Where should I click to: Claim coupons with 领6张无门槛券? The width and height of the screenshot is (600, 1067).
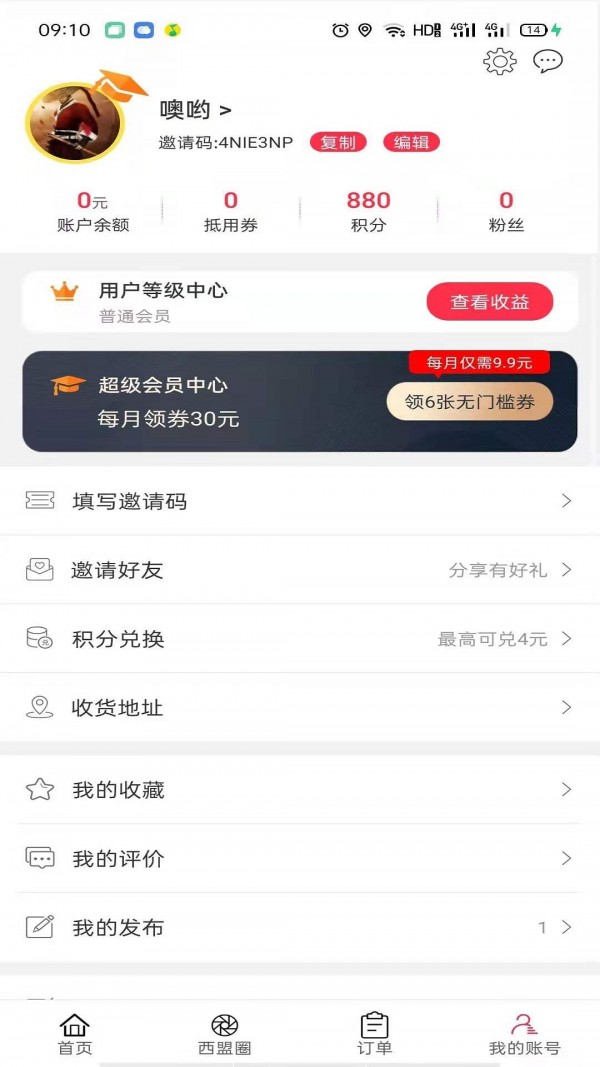coord(469,402)
